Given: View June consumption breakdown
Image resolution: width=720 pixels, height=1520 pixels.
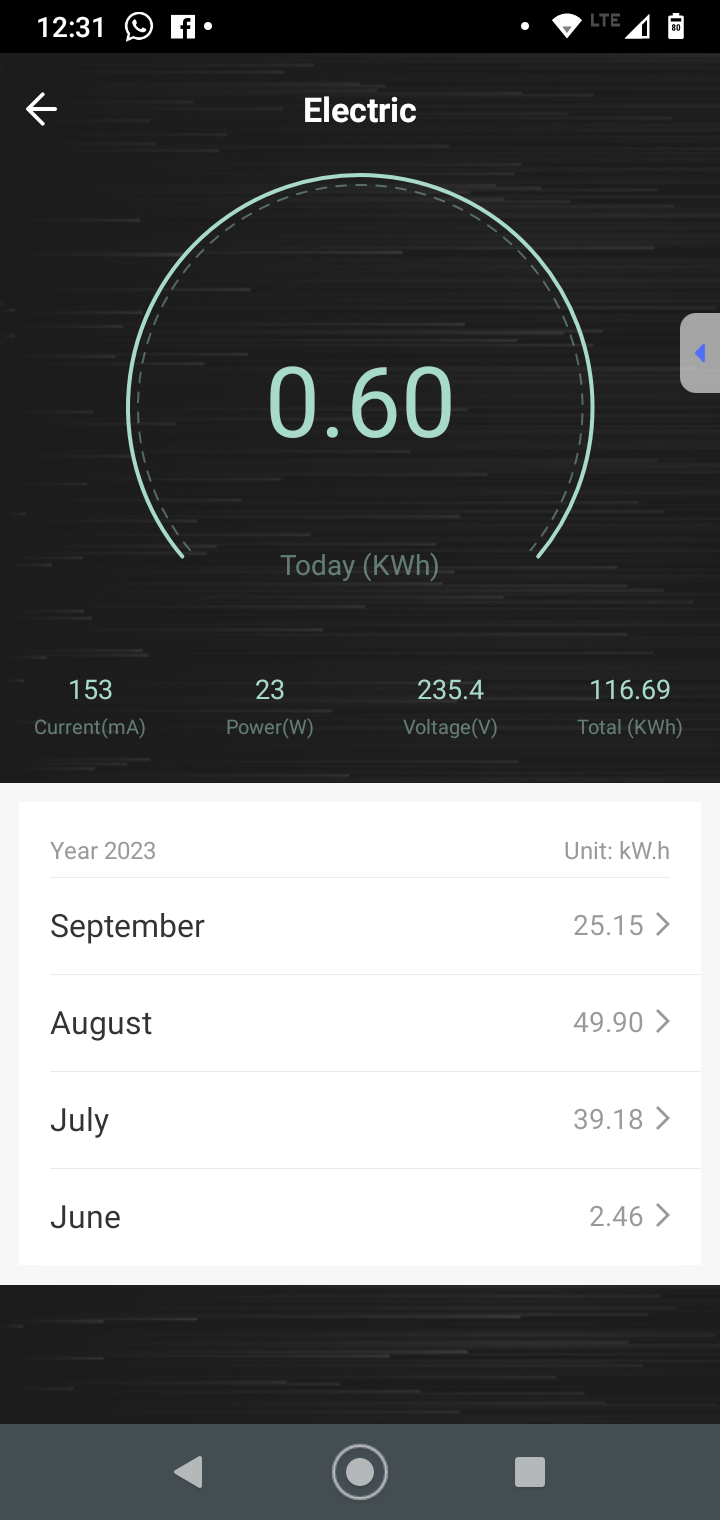Looking at the screenshot, I should coord(360,1217).
